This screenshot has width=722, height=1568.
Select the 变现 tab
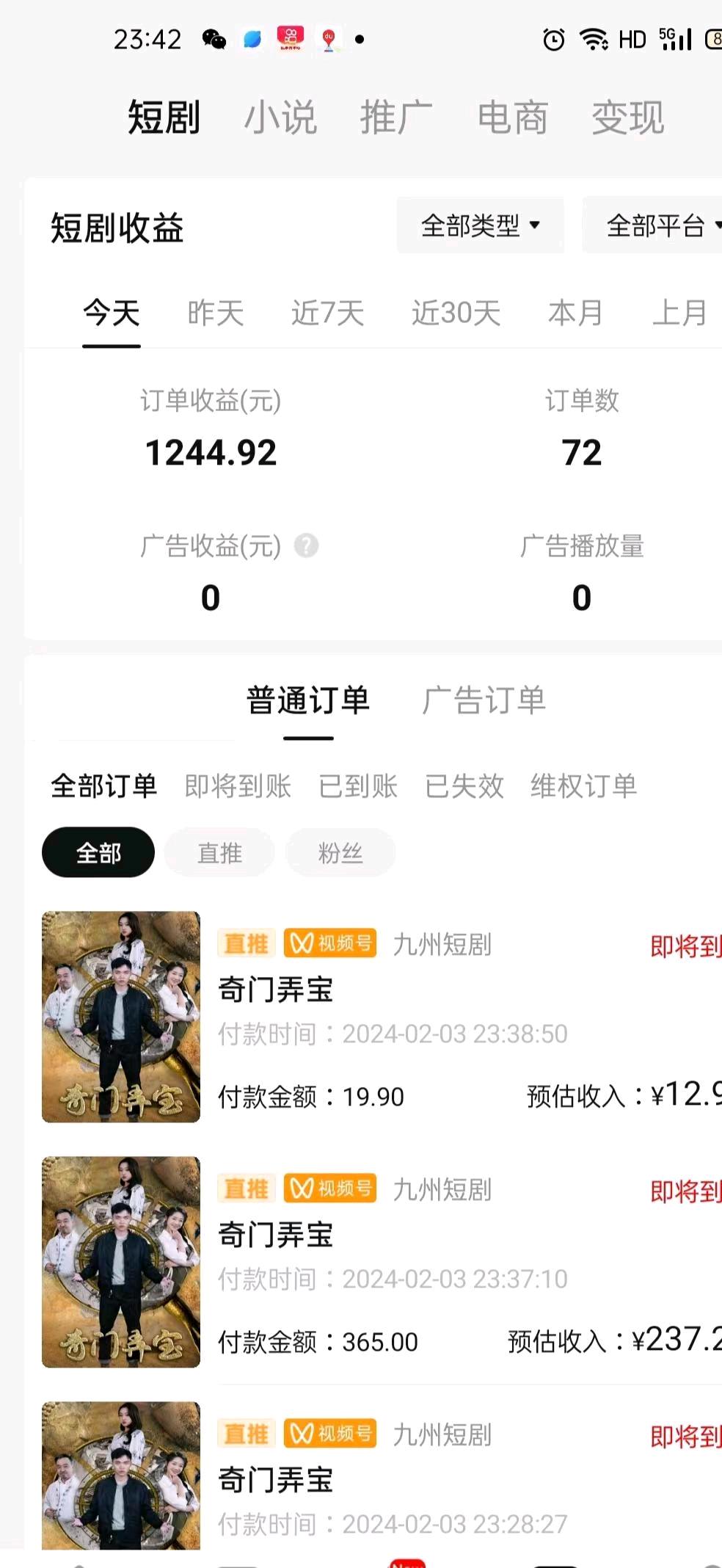pos(628,117)
